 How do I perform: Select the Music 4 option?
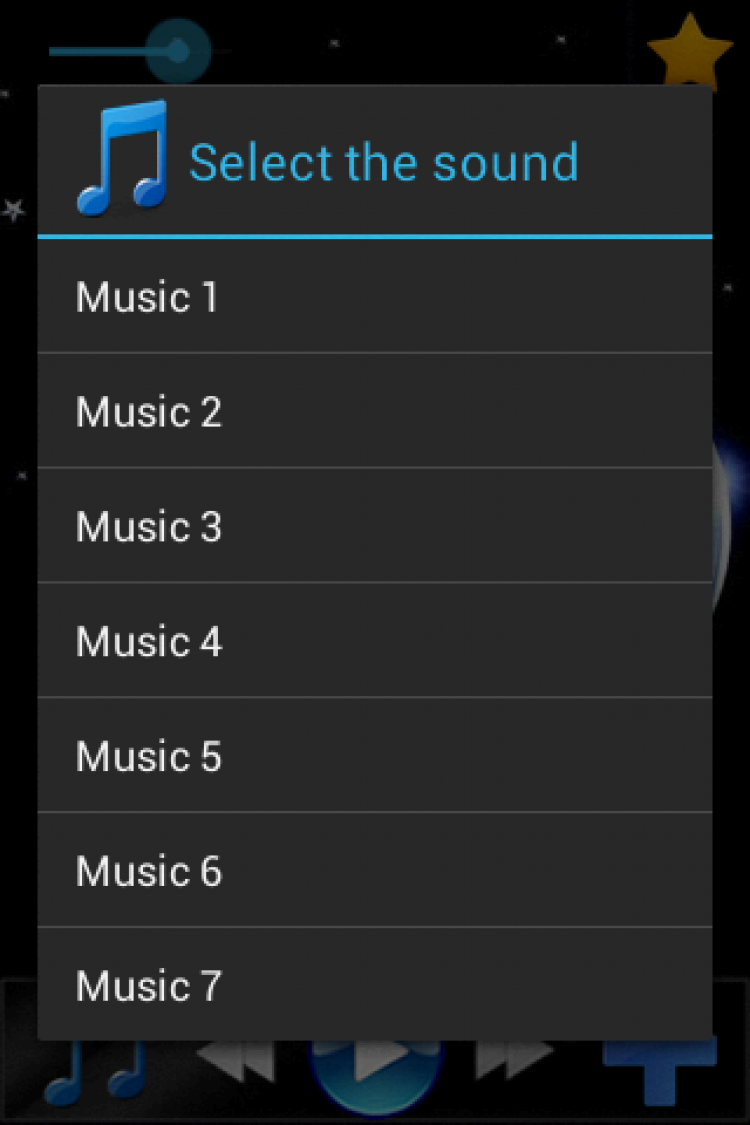click(374, 641)
